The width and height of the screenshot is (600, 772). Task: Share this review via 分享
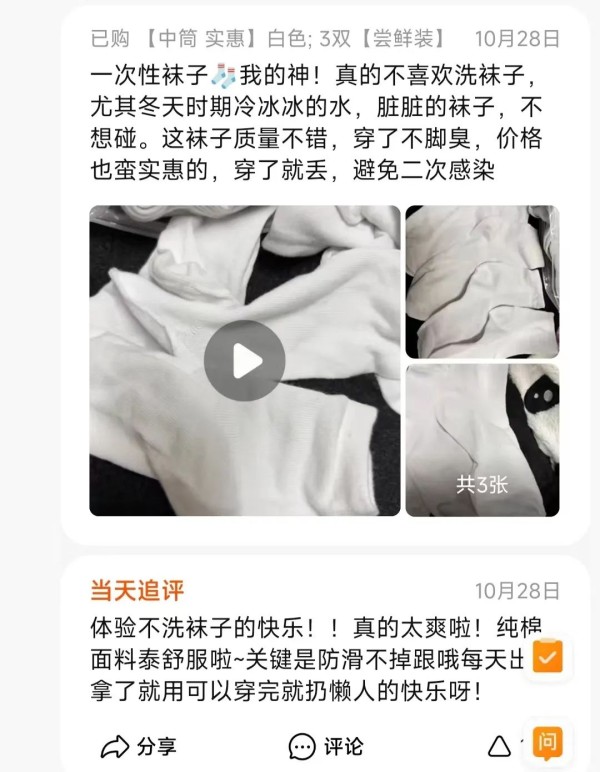[139, 746]
